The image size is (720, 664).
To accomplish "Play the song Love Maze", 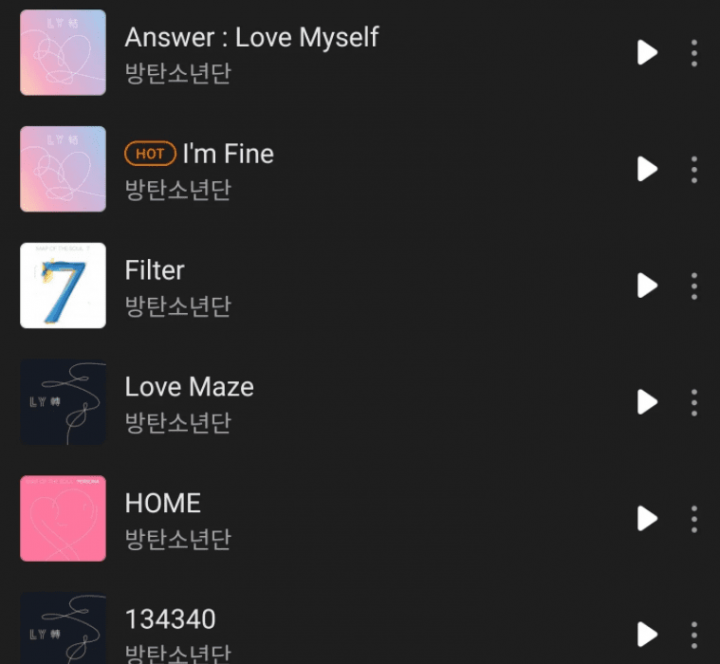I will (x=648, y=402).
